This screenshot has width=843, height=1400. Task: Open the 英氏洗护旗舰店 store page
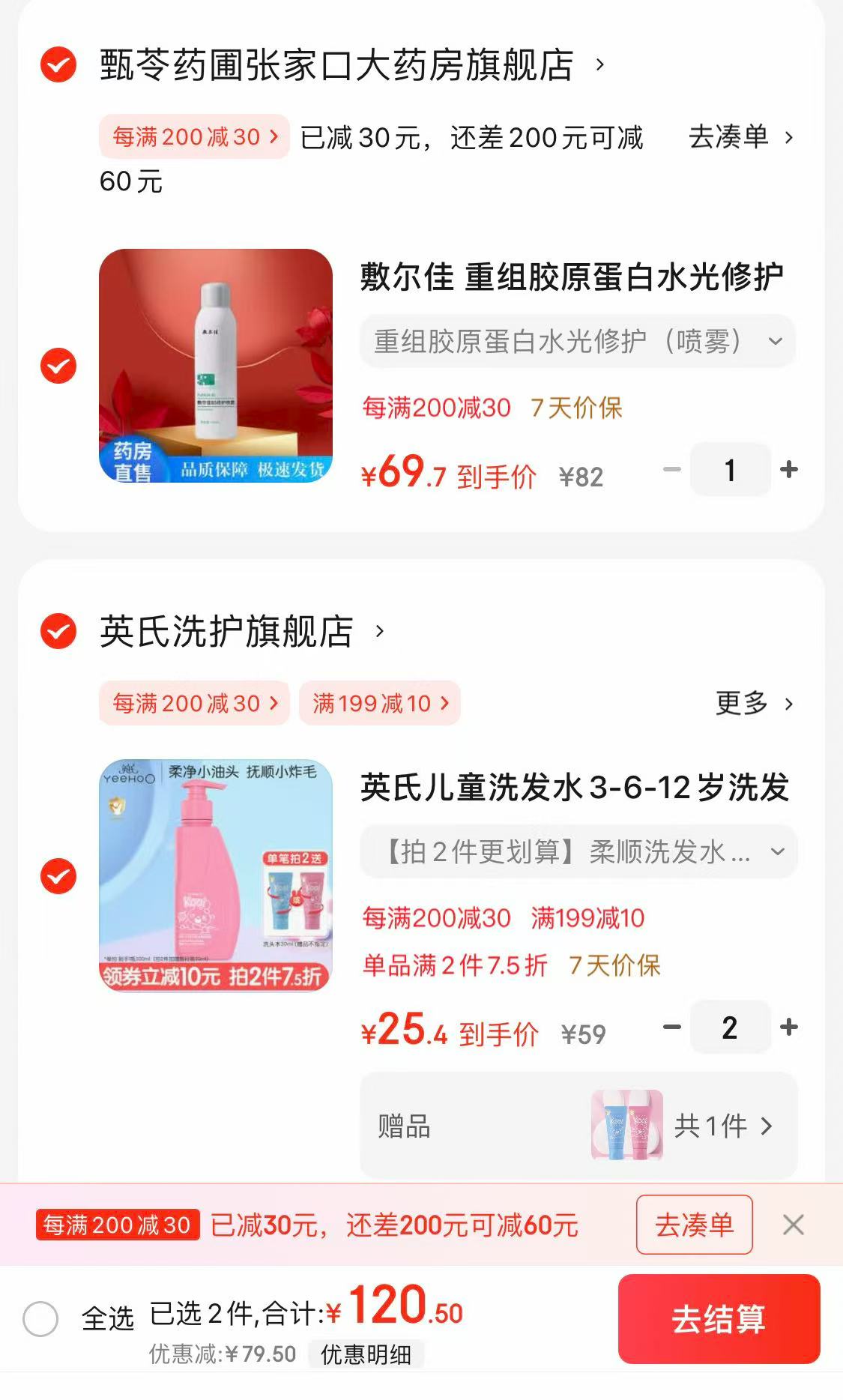227,631
